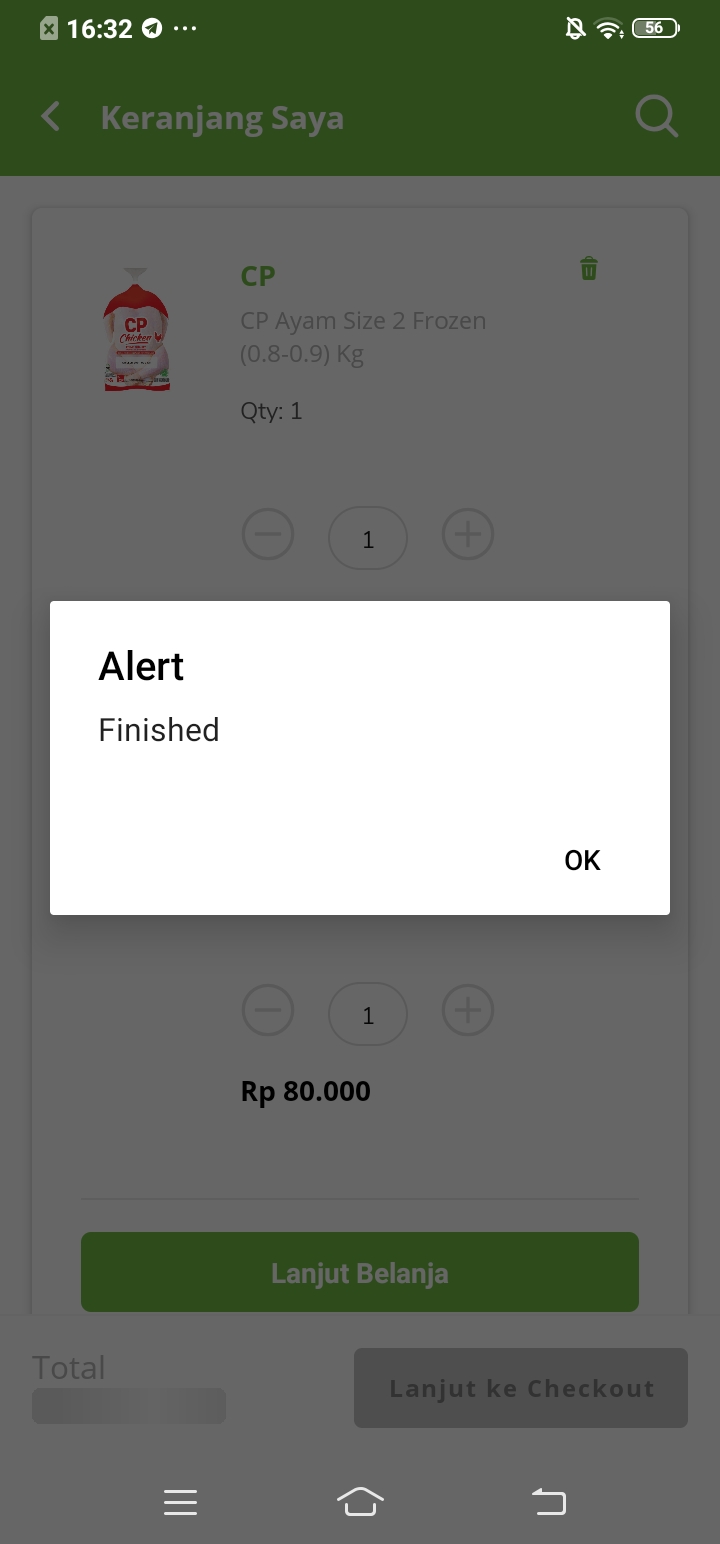The width and height of the screenshot is (720, 1544).
Task: Delete CP Ayam item via trash icon
Action: [x=588, y=268]
